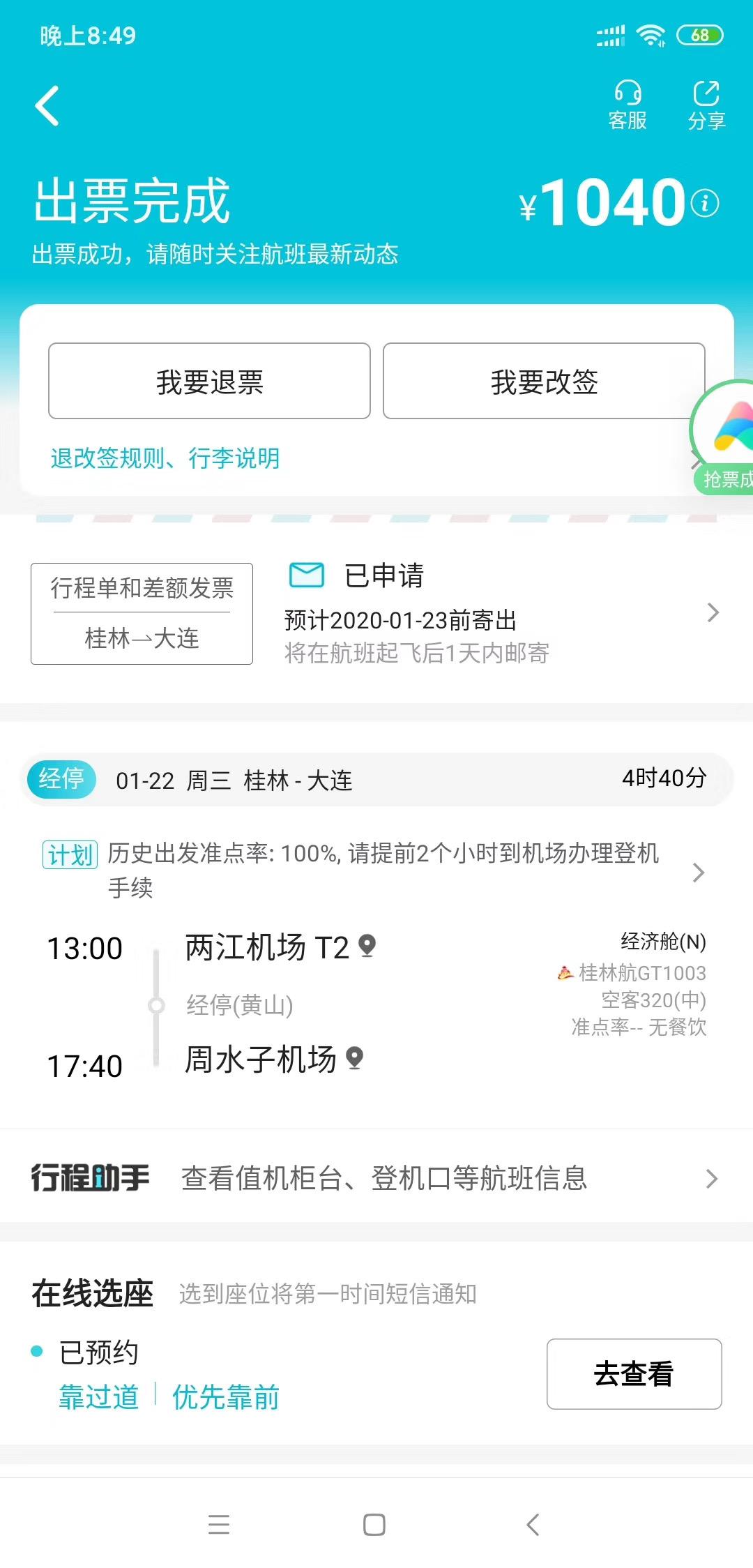Image resolution: width=753 pixels, height=1568 pixels.
Task: Contact customer service (客服)
Action: click(627, 105)
